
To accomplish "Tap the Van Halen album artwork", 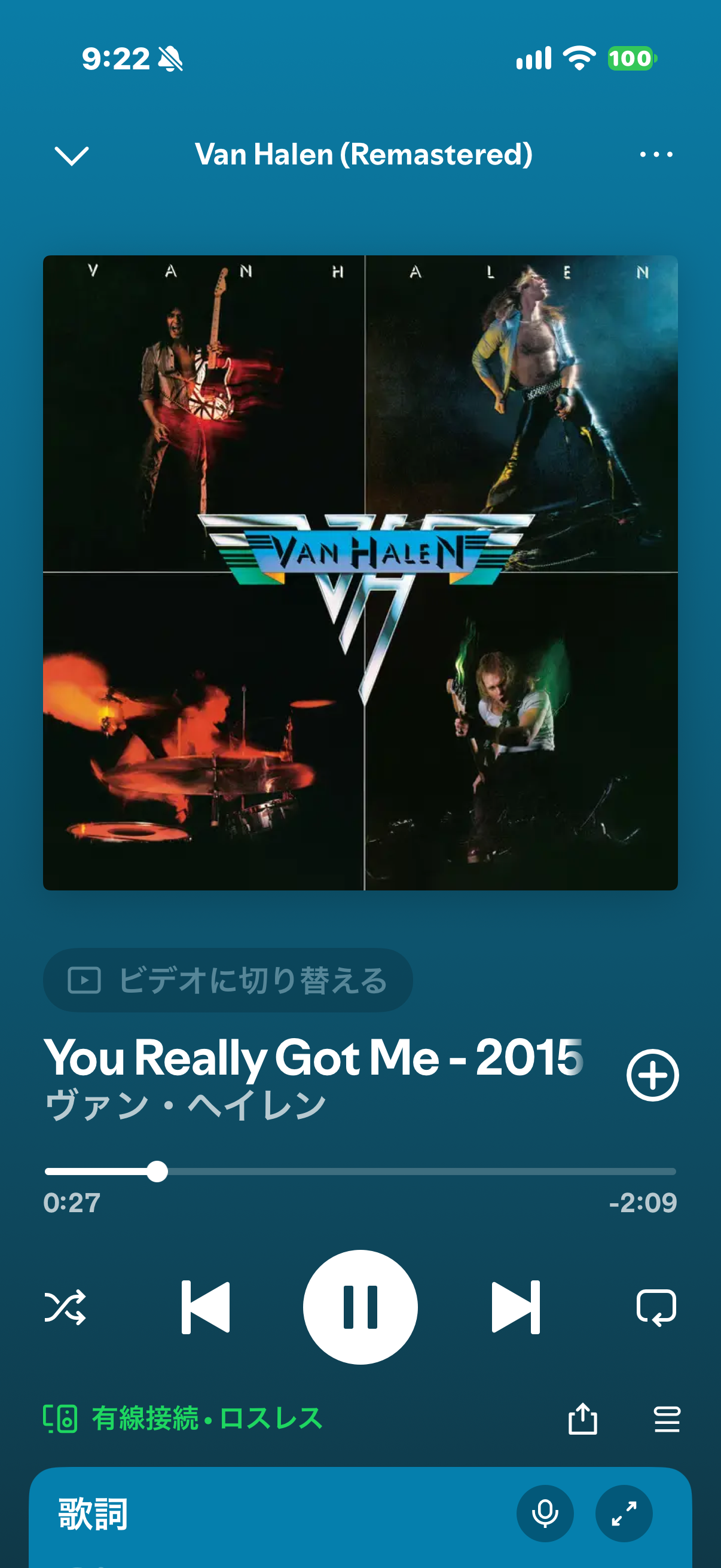I will tap(360, 573).
